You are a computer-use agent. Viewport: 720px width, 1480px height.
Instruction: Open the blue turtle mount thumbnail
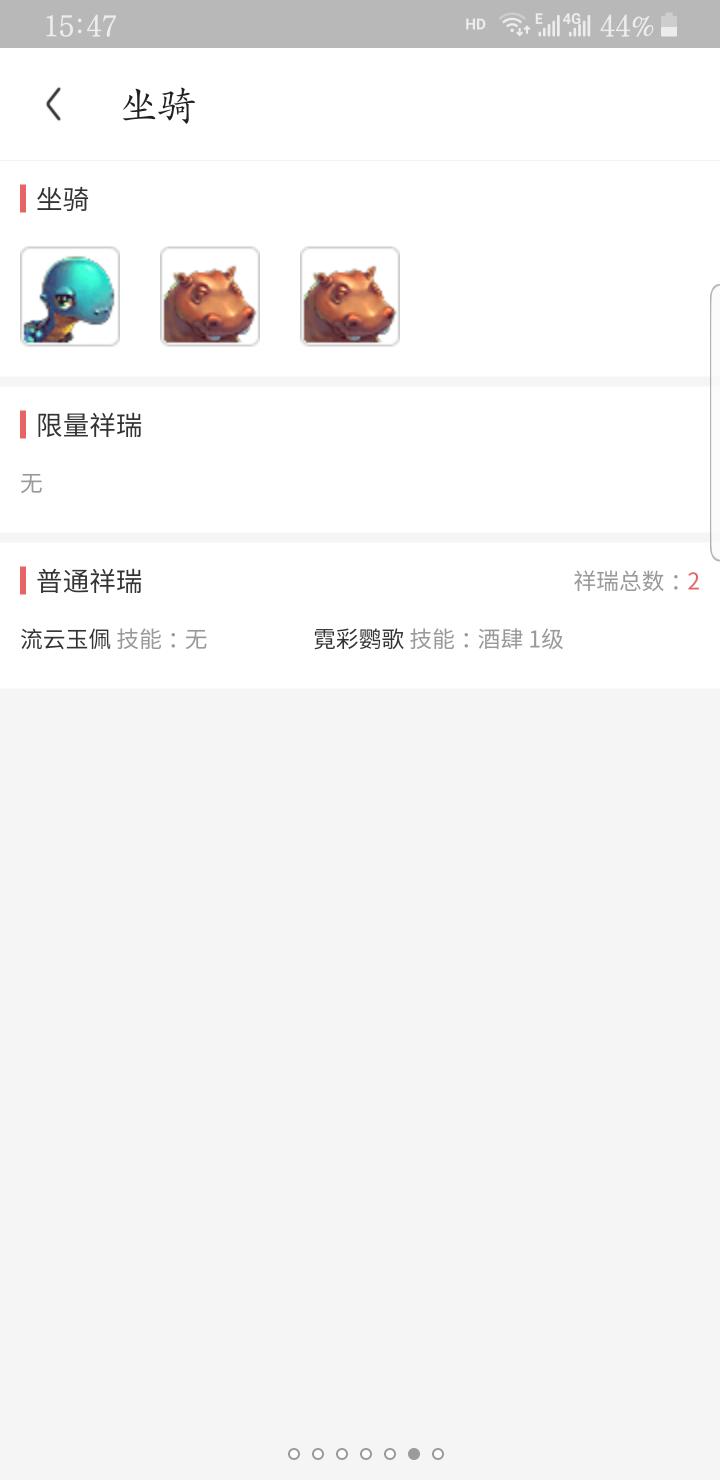[70, 297]
